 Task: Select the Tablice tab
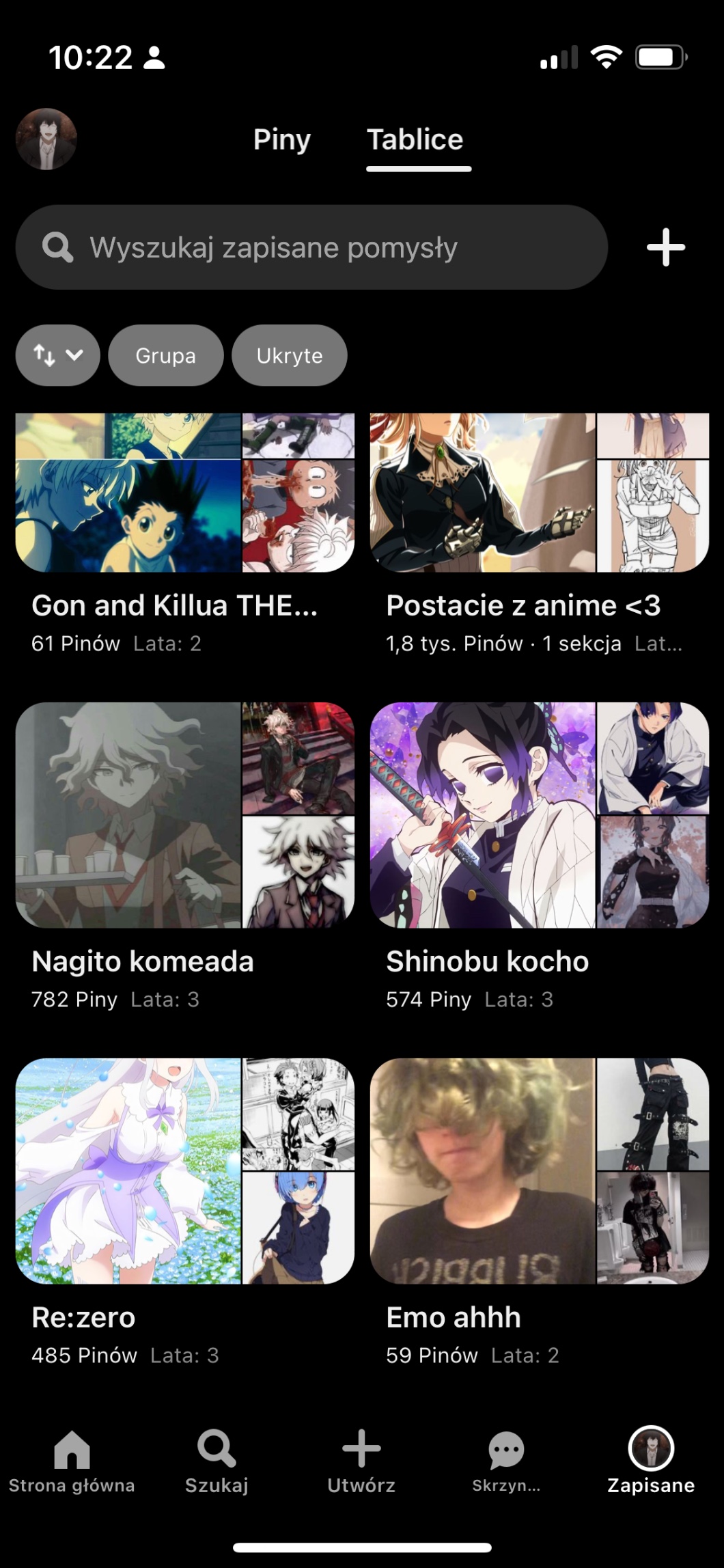[x=415, y=140]
